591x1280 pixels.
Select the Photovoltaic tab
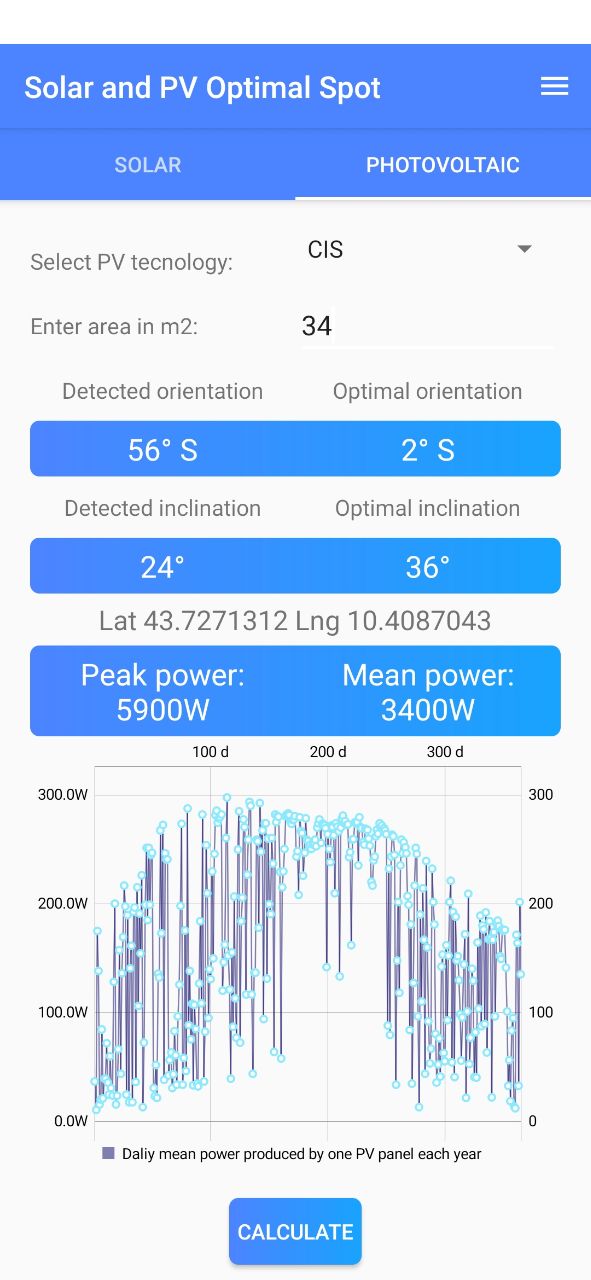(x=443, y=165)
